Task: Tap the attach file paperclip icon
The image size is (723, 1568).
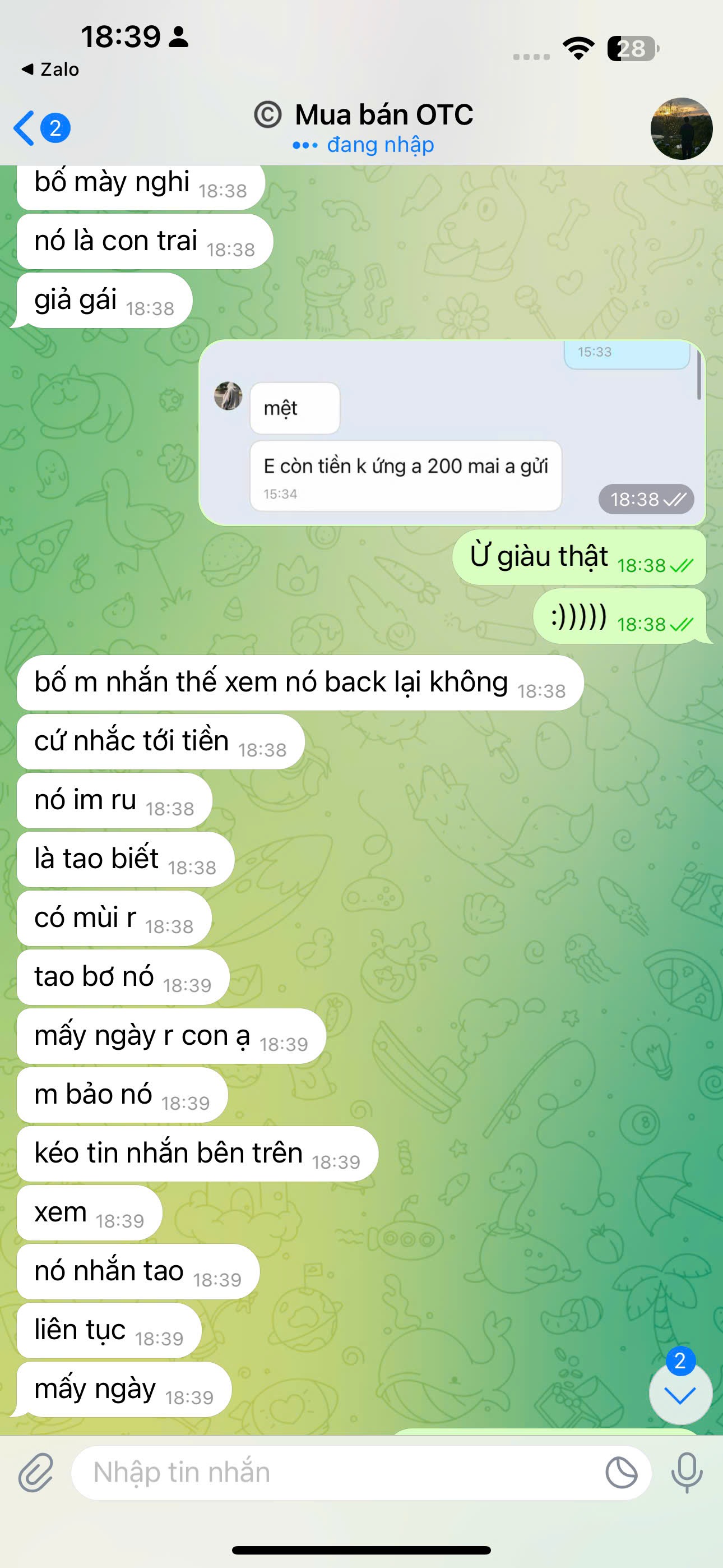Action: (36, 1473)
